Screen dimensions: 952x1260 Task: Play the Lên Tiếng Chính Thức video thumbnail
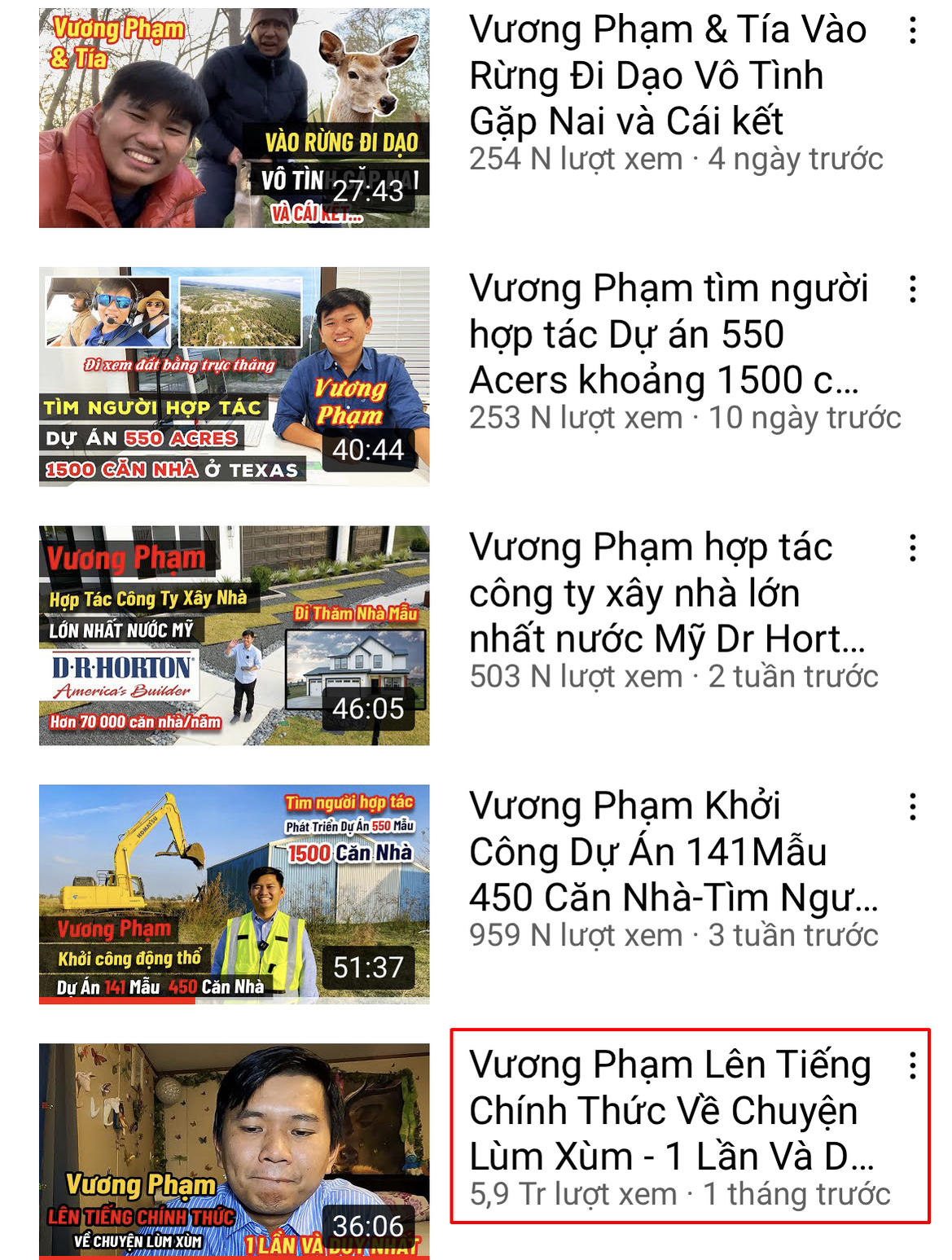click(234, 1151)
